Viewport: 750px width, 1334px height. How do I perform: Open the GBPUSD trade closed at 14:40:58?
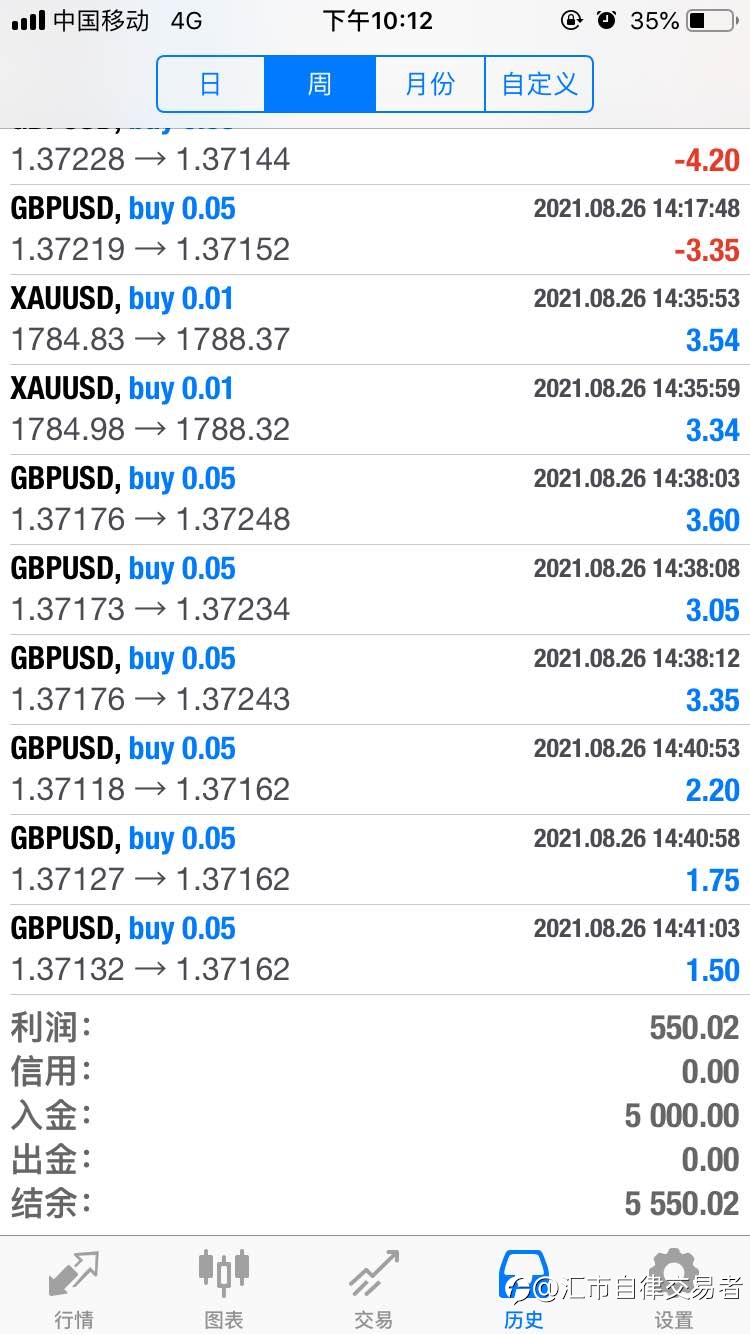coord(375,860)
